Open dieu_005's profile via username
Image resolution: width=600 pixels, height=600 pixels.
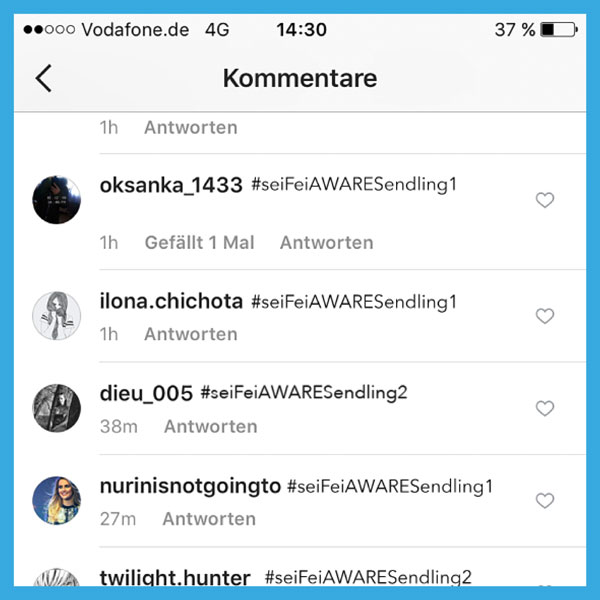coord(146,393)
